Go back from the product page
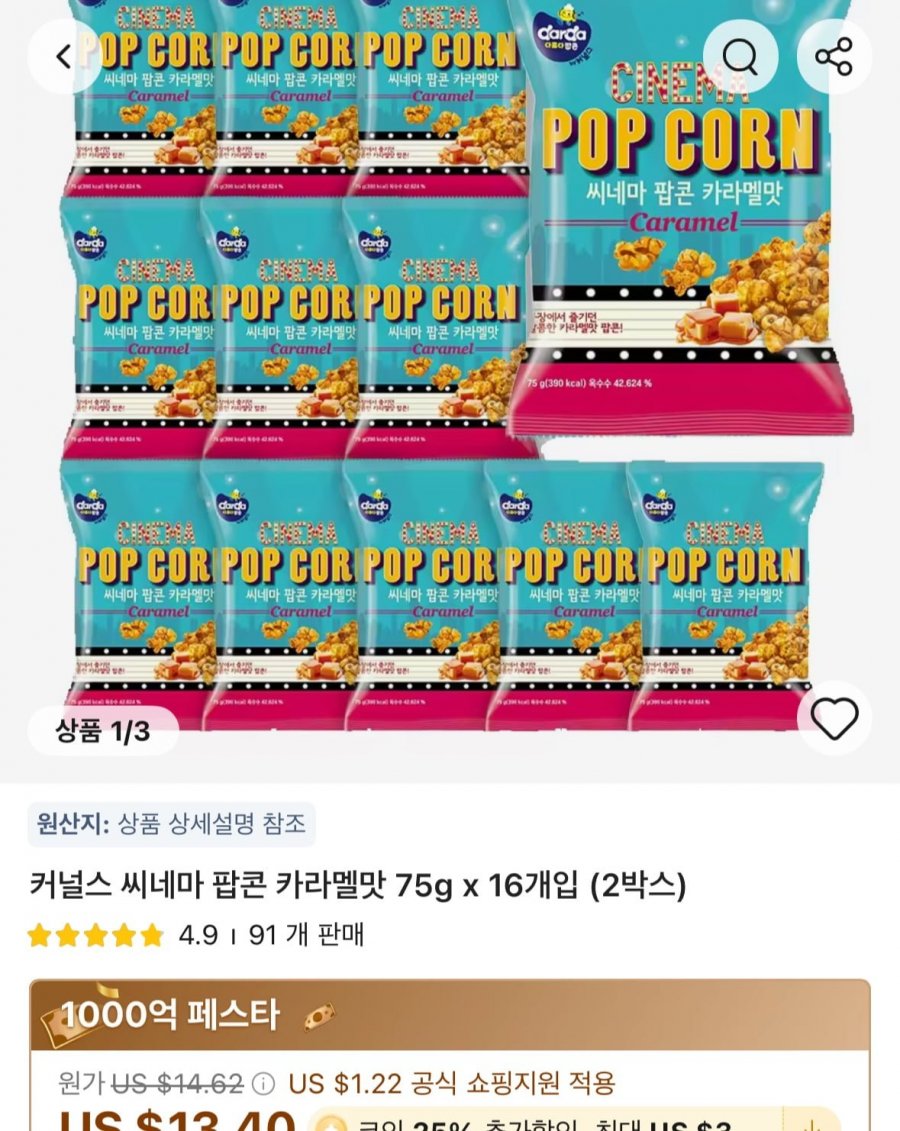The width and height of the screenshot is (900, 1131). click(x=64, y=57)
